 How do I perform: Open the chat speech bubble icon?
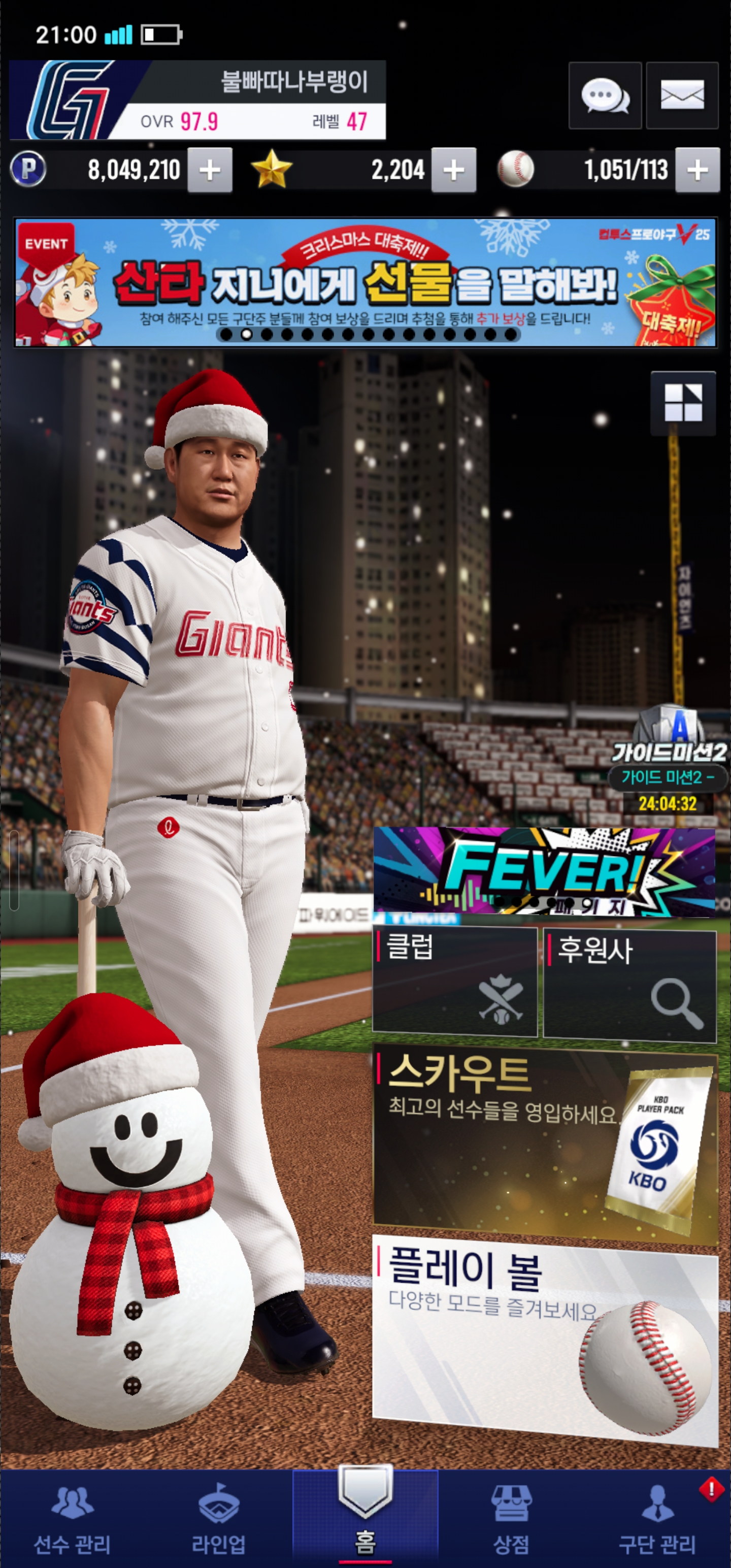click(x=605, y=95)
